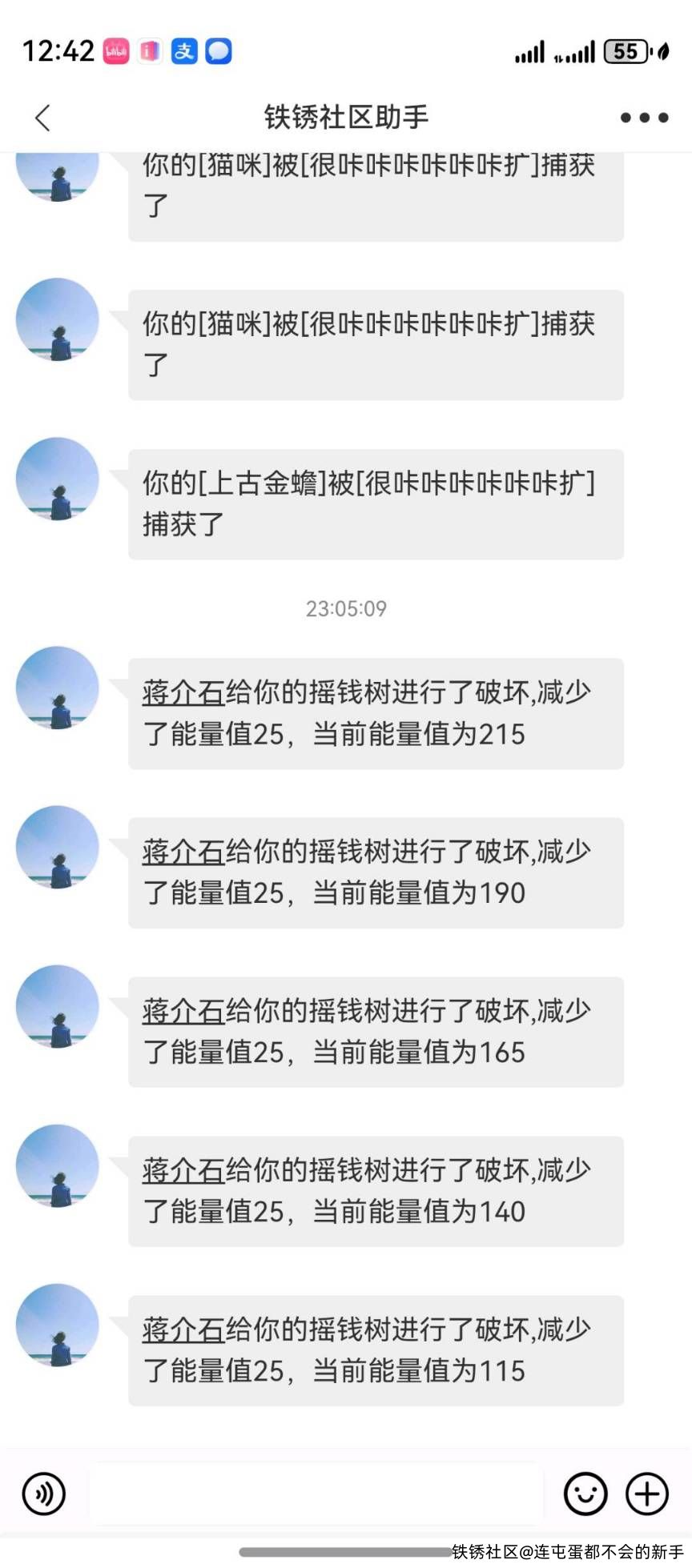Focus the message input field
692x1568 pixels.
click(316, 1494)
